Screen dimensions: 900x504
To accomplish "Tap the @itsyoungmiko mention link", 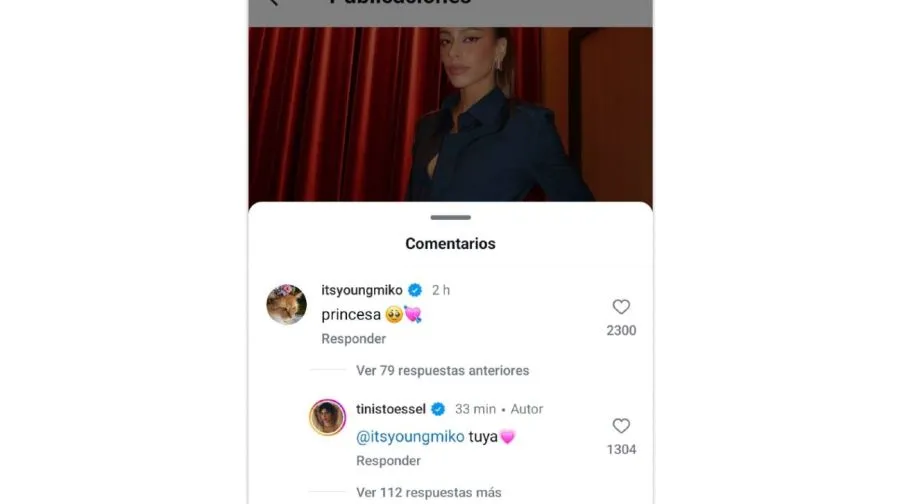I will point(410,437).
